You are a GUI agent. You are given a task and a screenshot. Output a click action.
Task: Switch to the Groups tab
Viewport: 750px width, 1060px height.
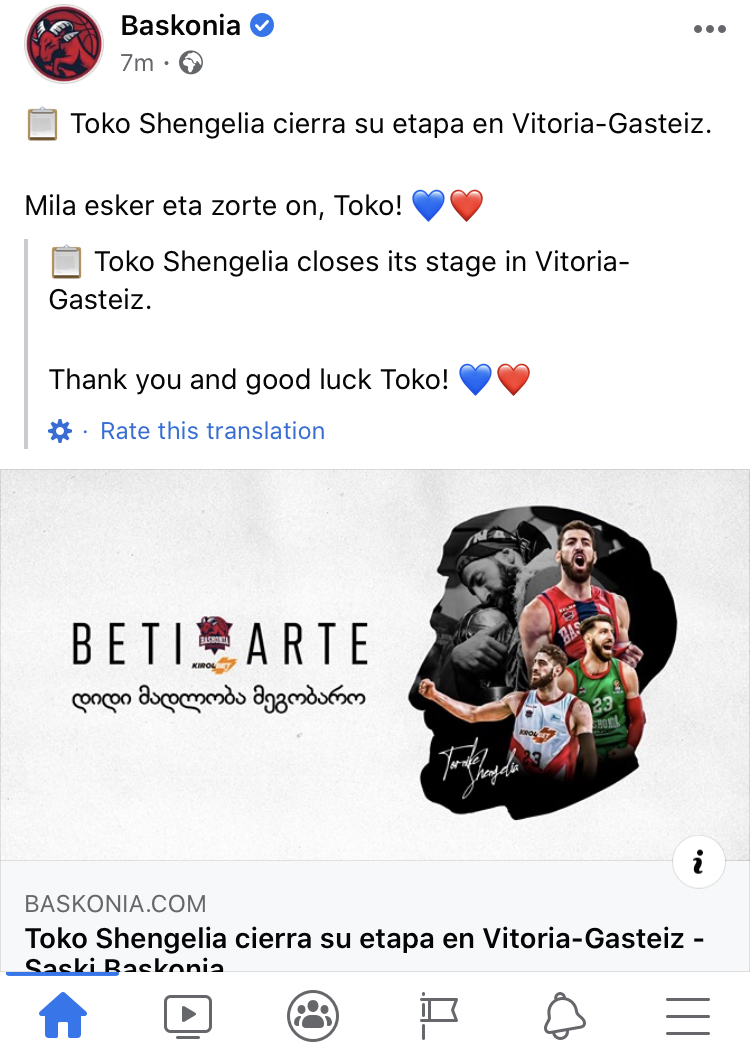[x=313, y=1017]
